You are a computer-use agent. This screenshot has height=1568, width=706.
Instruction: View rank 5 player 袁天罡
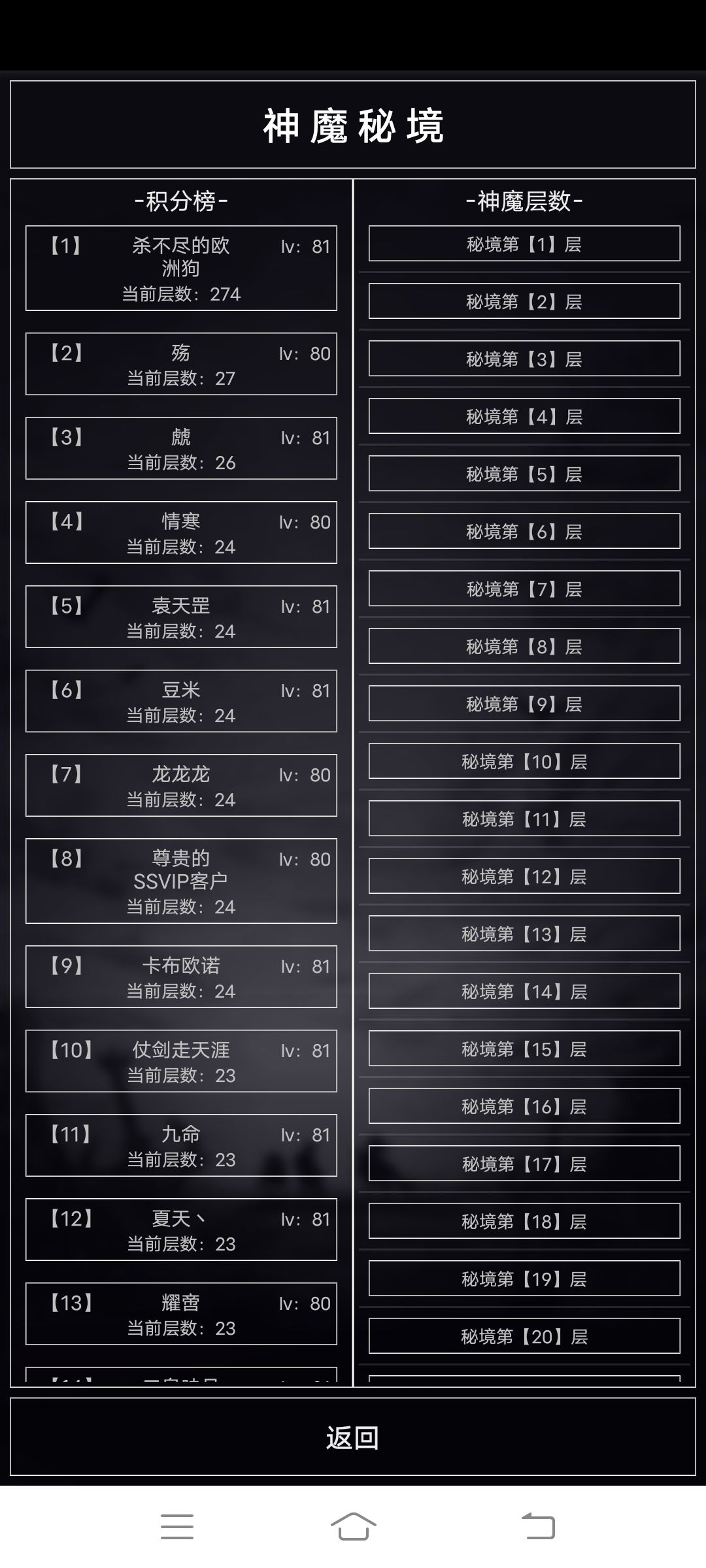(x=181, y=617)
